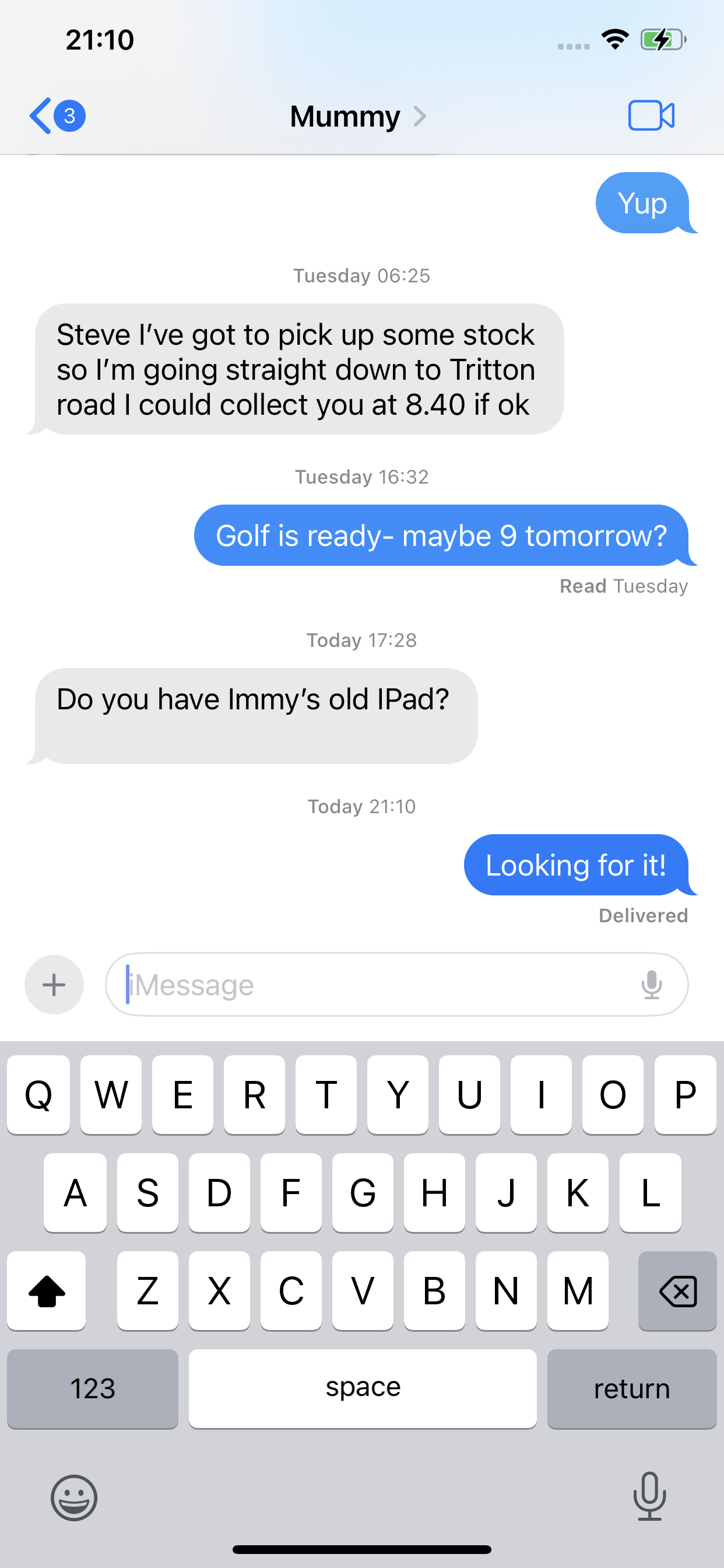Open Mummy's contact details

[358, 116]
